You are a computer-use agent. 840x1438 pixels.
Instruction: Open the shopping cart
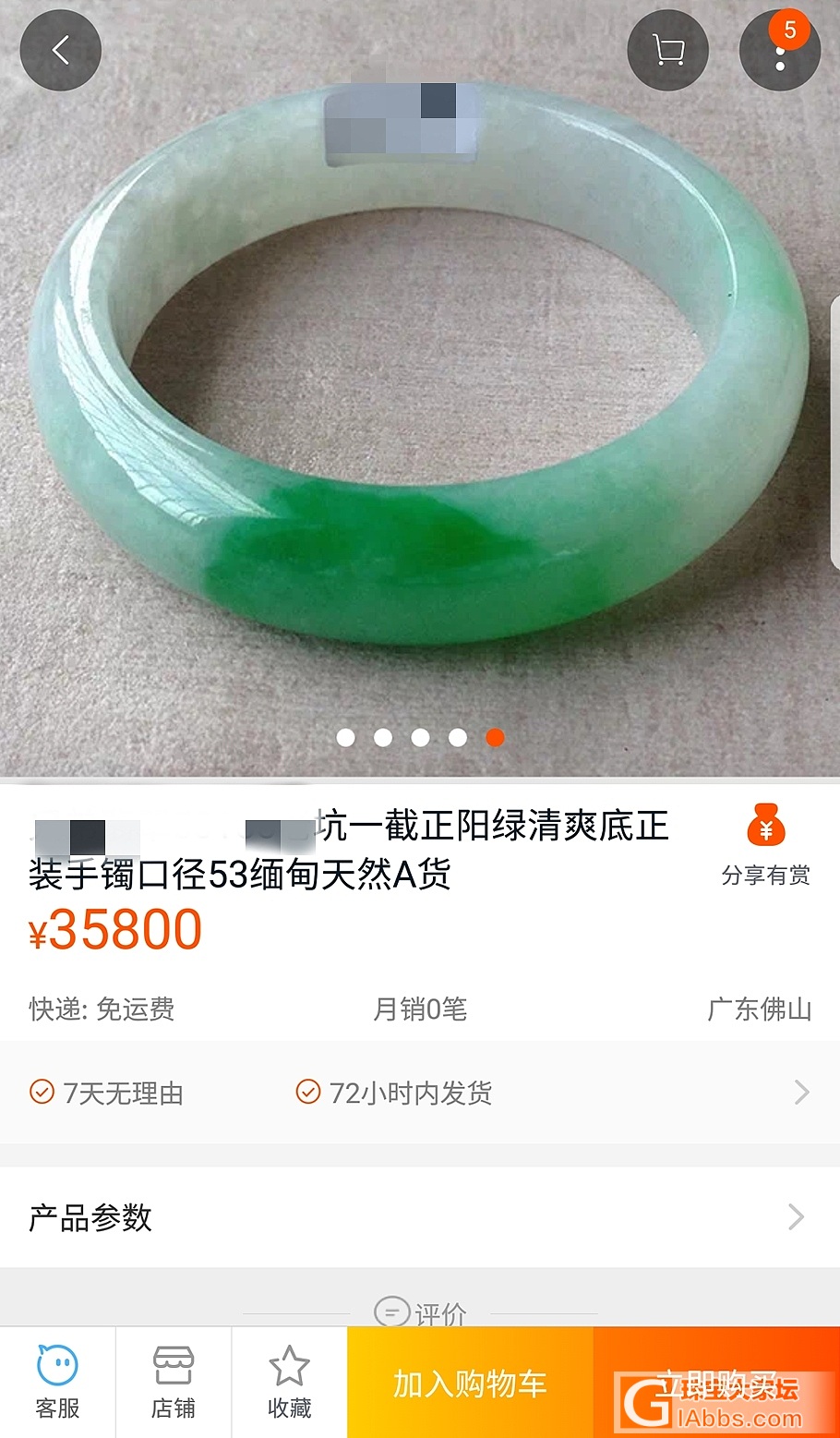[x=667, y=51]
